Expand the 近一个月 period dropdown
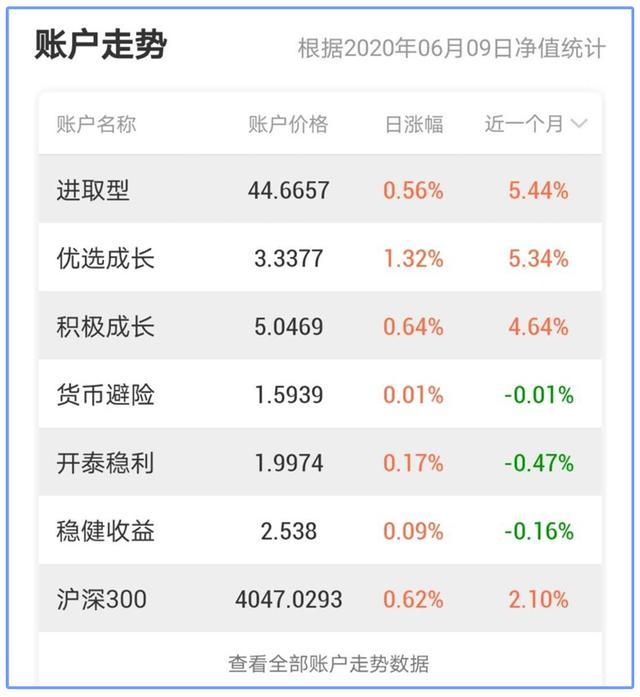 (x=536, y=124)
